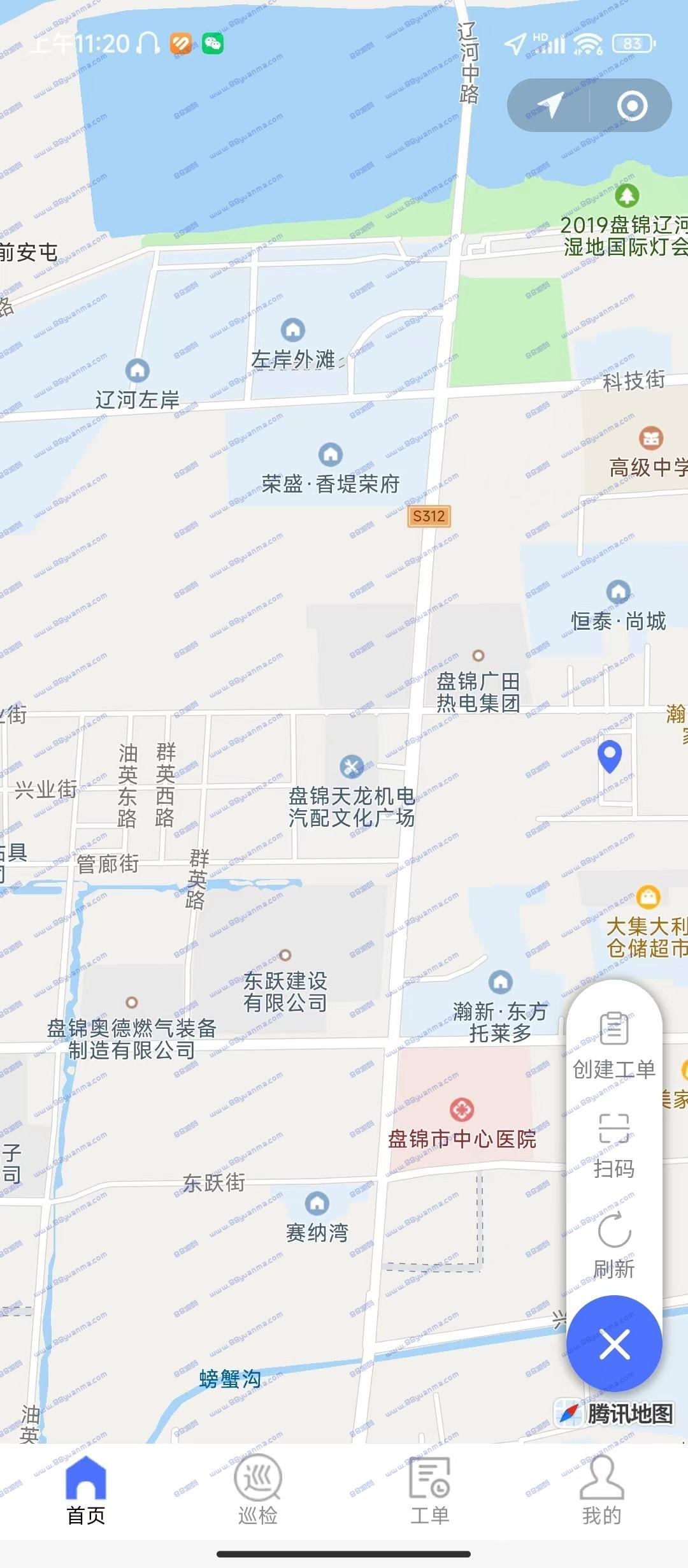Select the 首页 tab
This screenshot has width=688, height=1568.
click(x=86, y=1490)
